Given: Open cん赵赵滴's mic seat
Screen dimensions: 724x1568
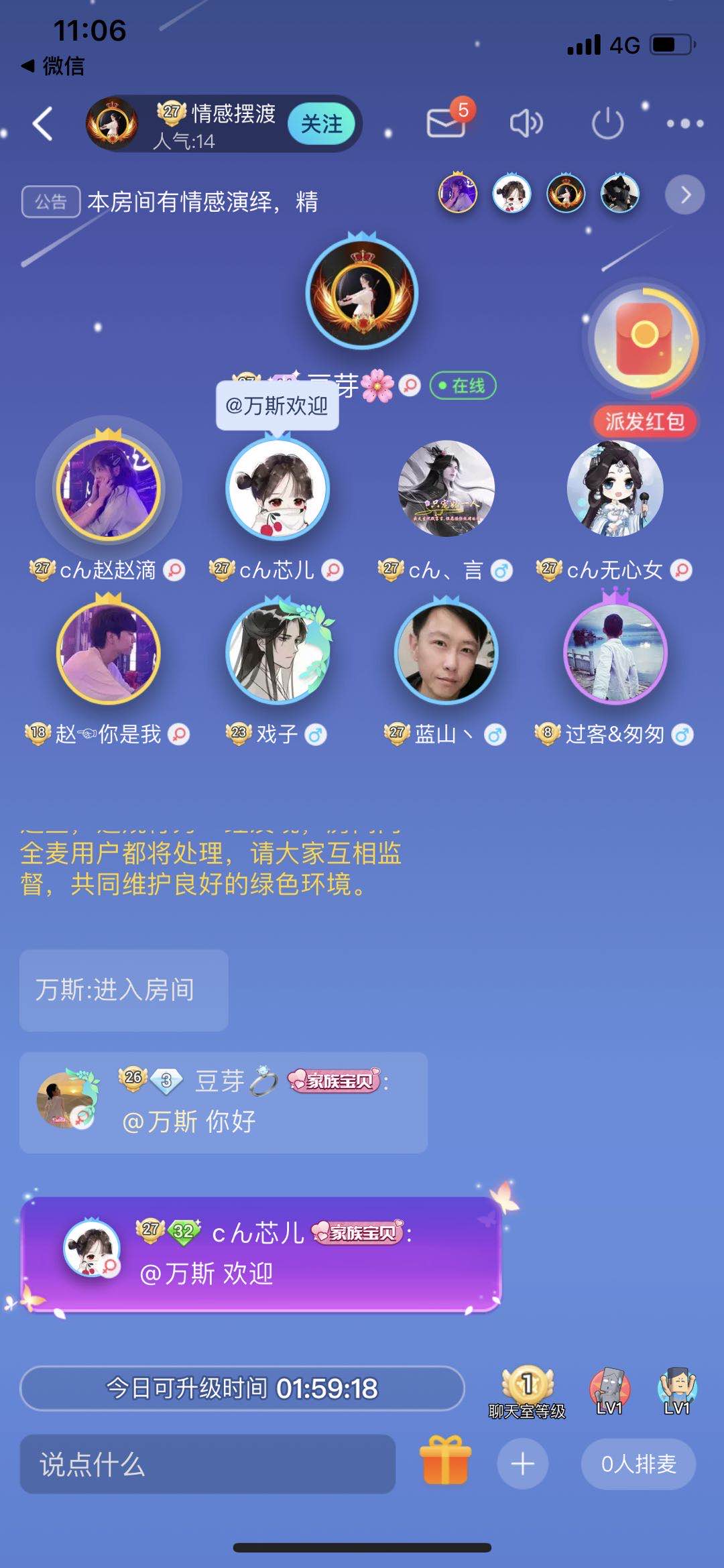Looking at the screenshot, I should click(x=109, y=489).
